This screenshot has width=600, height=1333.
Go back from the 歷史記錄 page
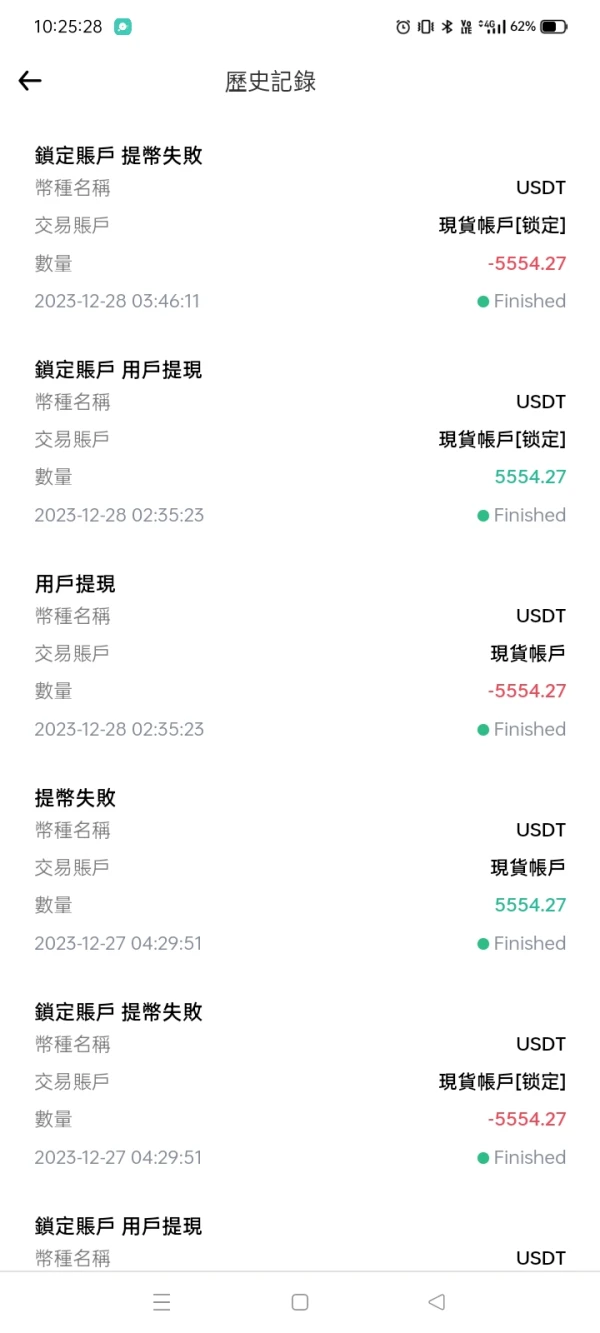pos(30,82)
